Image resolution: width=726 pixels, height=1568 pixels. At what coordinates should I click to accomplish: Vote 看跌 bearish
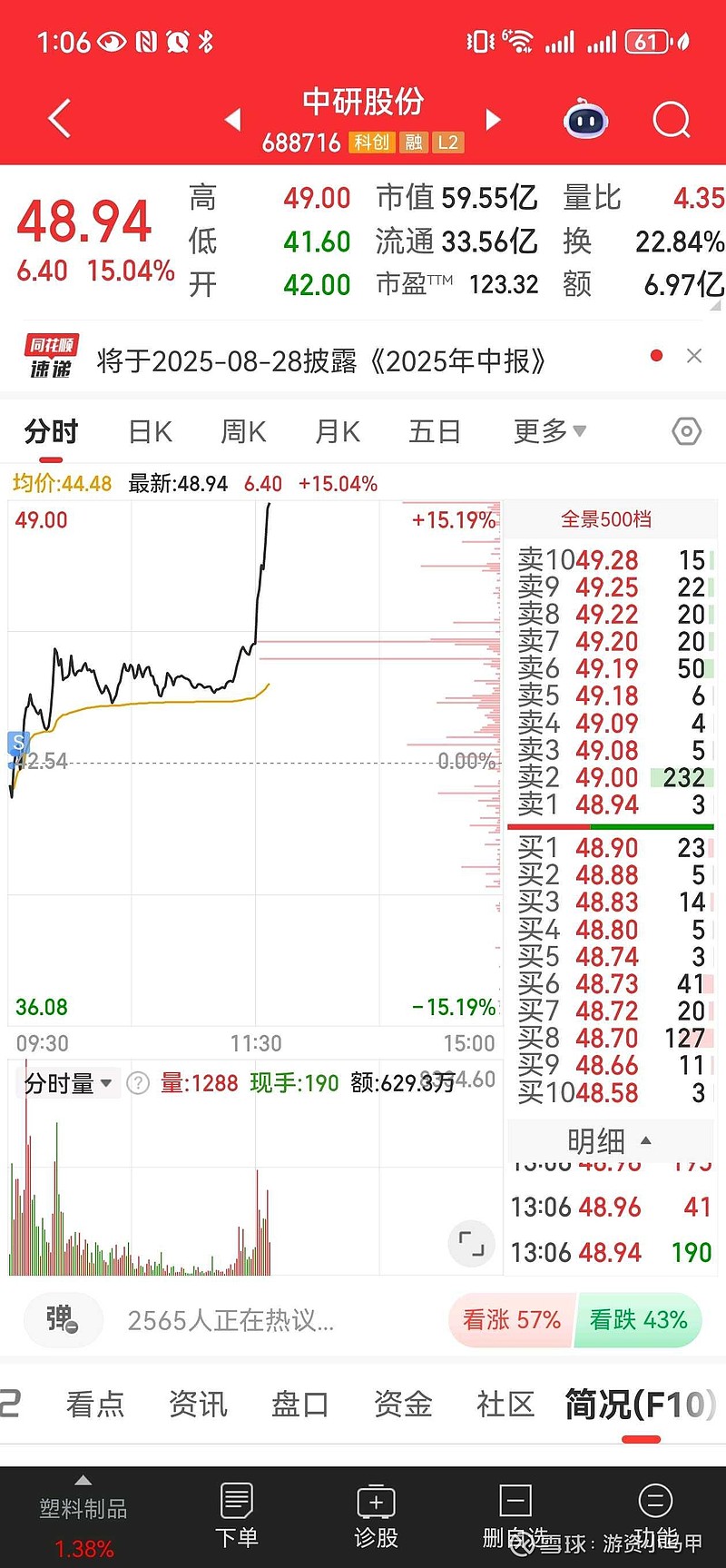(x=639, y=1319)
